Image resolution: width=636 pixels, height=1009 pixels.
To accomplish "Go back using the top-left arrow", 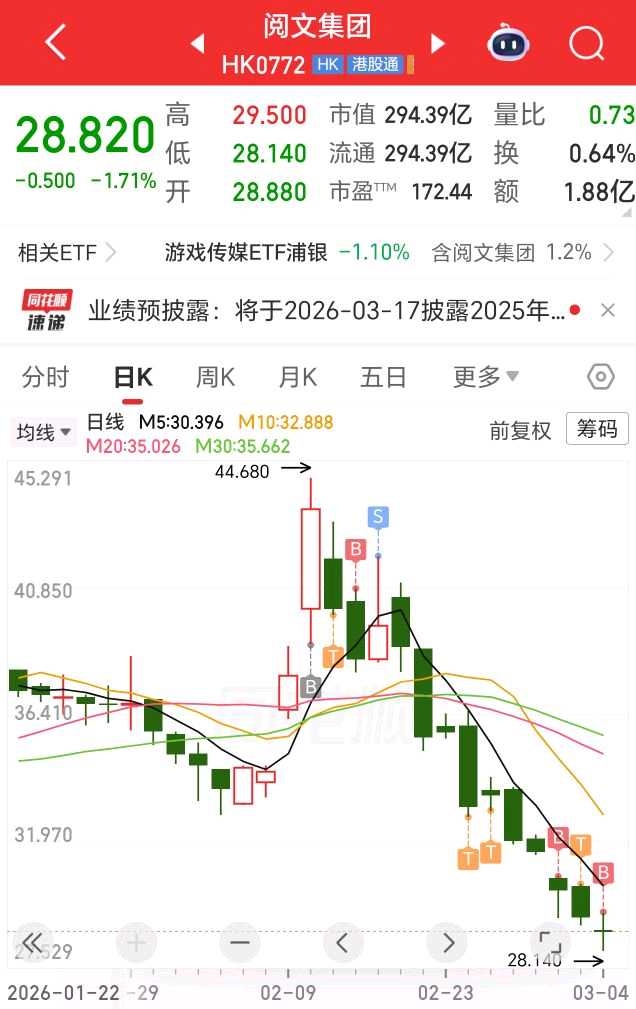I will point(56,43).
